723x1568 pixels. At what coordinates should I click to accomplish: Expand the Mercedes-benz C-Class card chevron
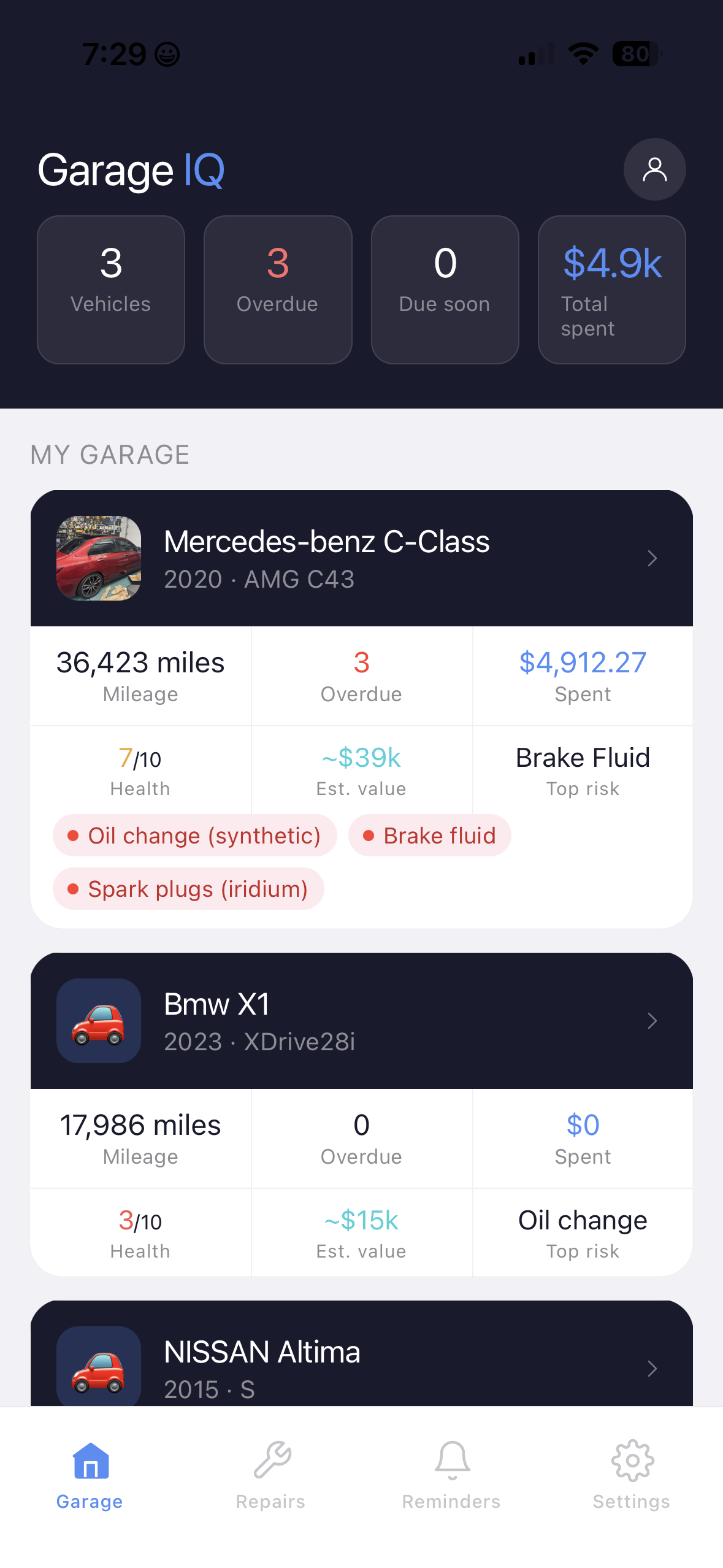[x=652, y=558]
